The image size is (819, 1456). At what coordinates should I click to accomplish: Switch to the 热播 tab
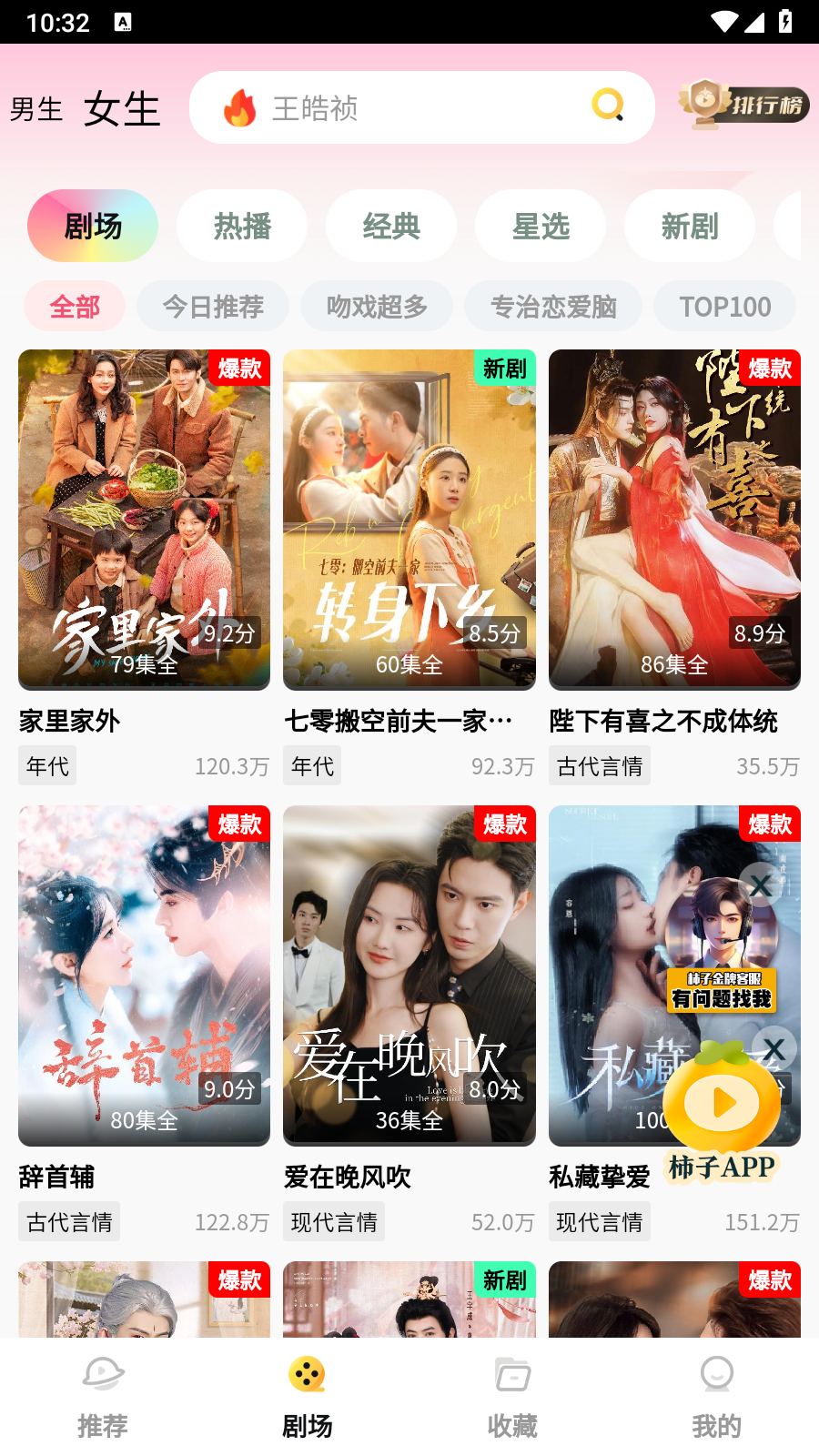pos(242,226)
